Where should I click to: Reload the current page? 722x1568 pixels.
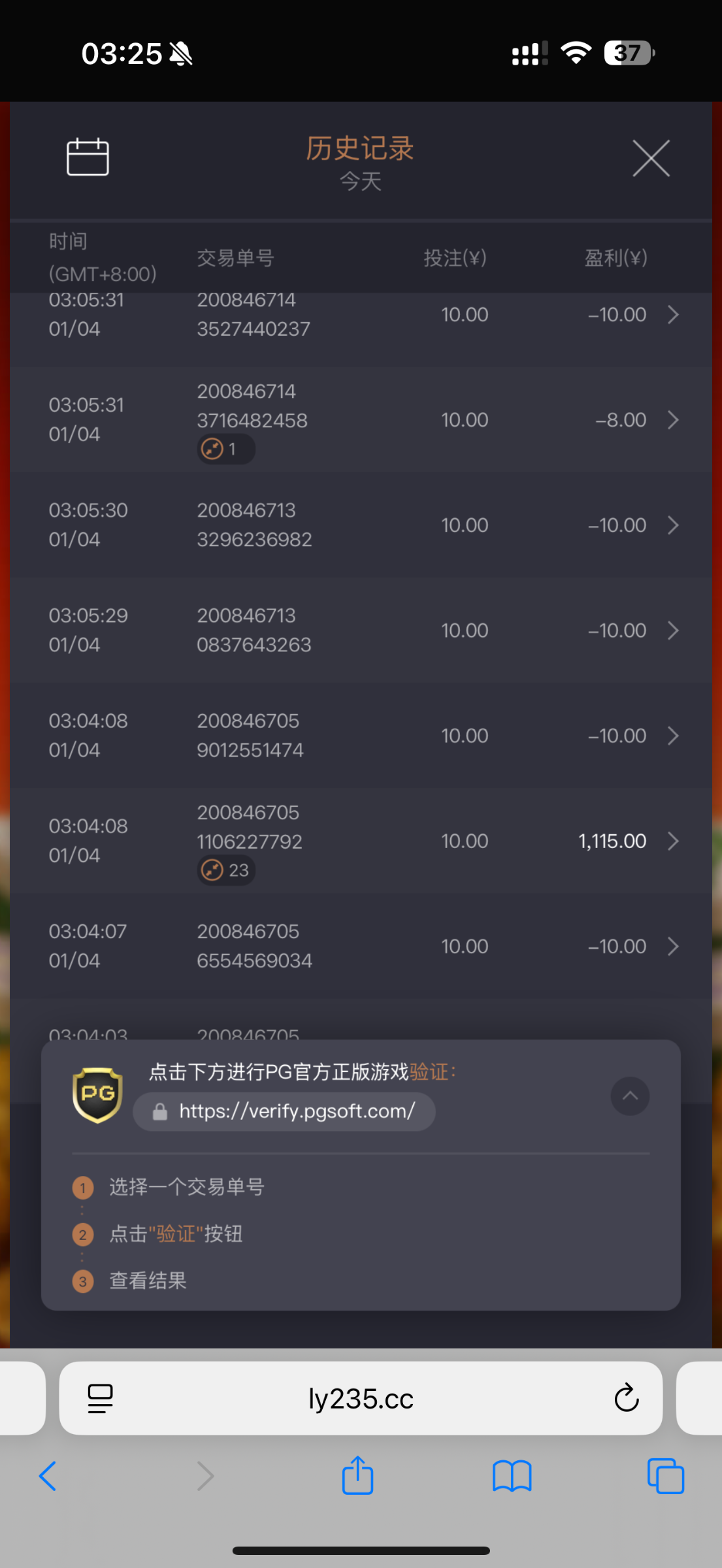pos(626,1398)
